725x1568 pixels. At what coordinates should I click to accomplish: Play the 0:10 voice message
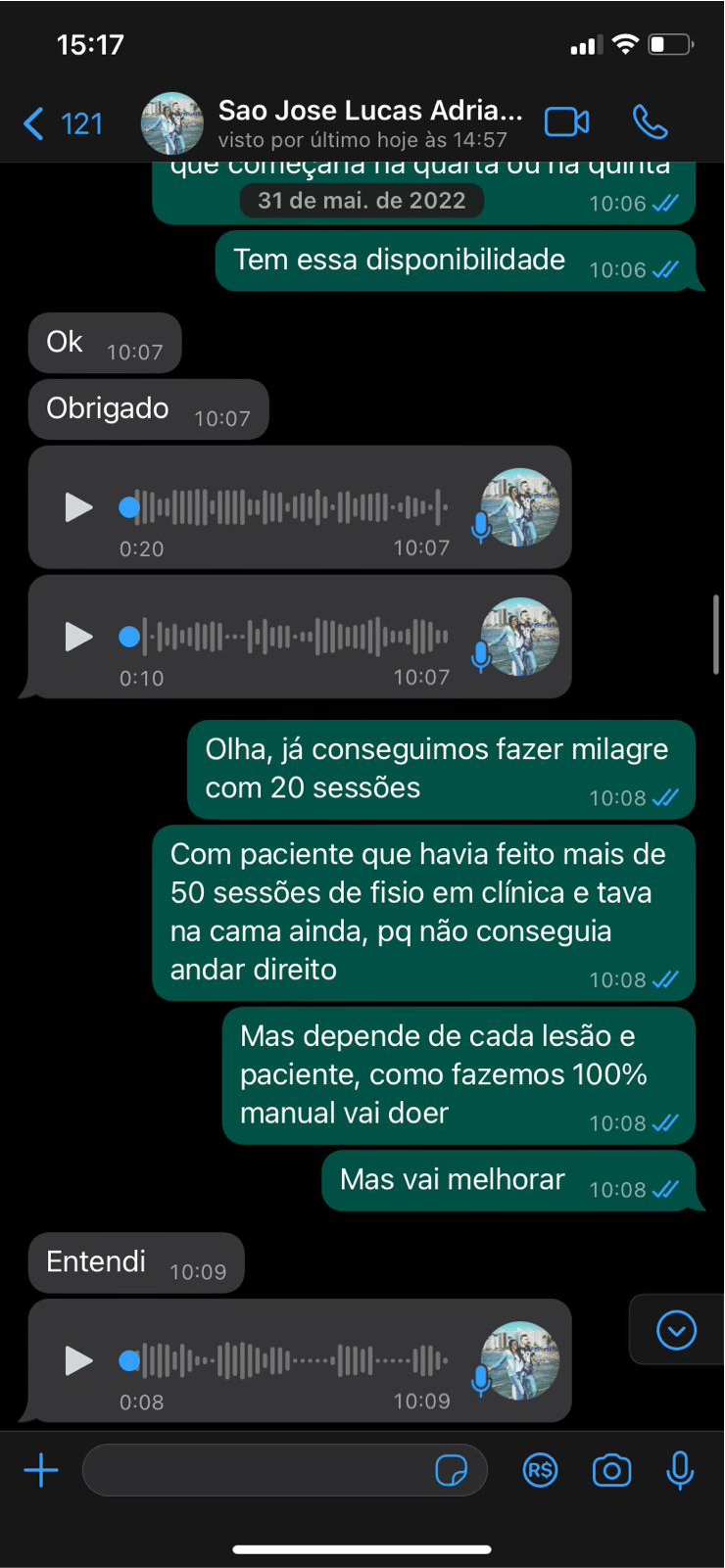tap(78, 637)
